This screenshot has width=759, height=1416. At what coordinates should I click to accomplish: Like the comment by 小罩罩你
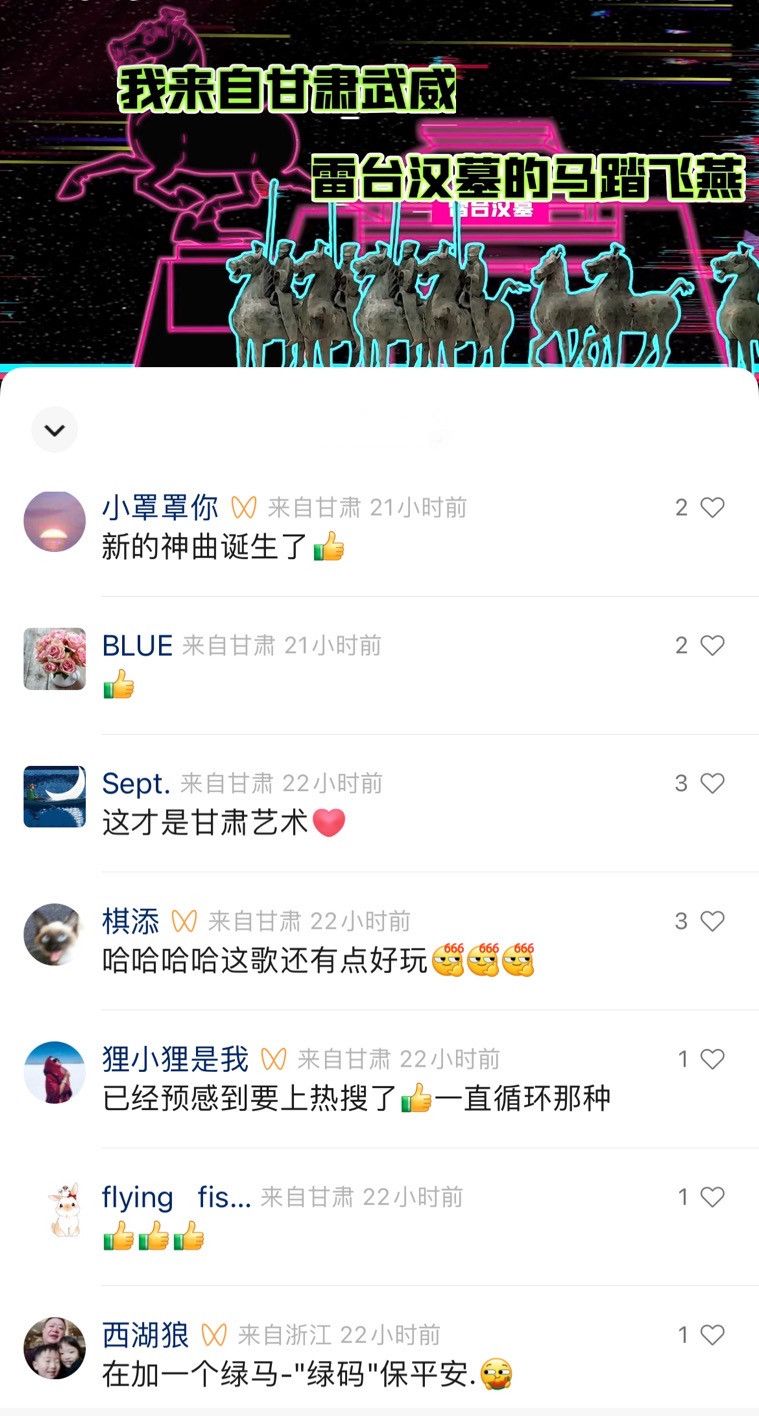712,508
